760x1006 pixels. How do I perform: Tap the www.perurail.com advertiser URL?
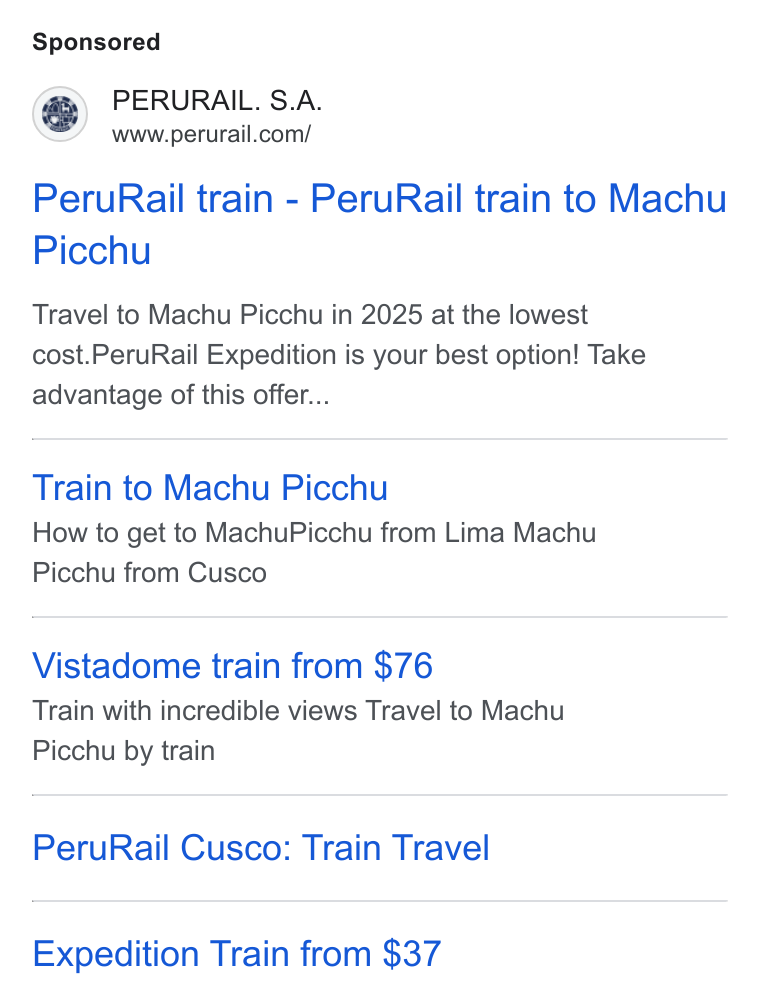click(x=212, y=134)
